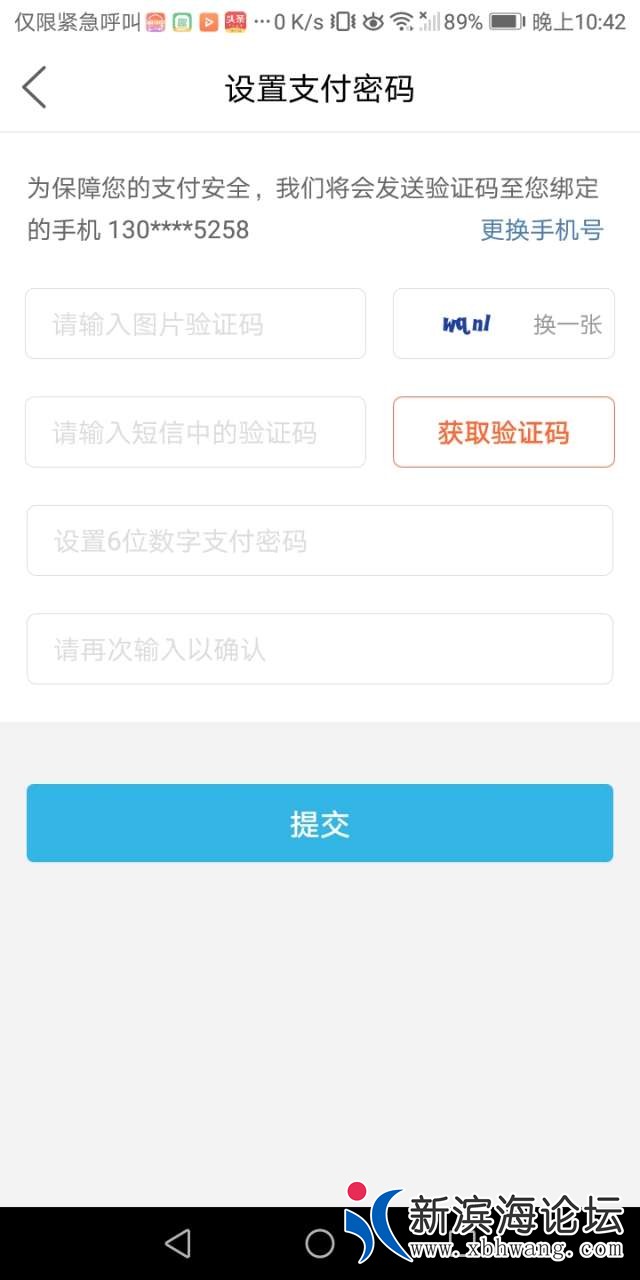Focus the 请输入短信中的验证码 SMS code field
Image resolution: width=640 pixels, height=1280 pixels.
(x=195, y=432)
